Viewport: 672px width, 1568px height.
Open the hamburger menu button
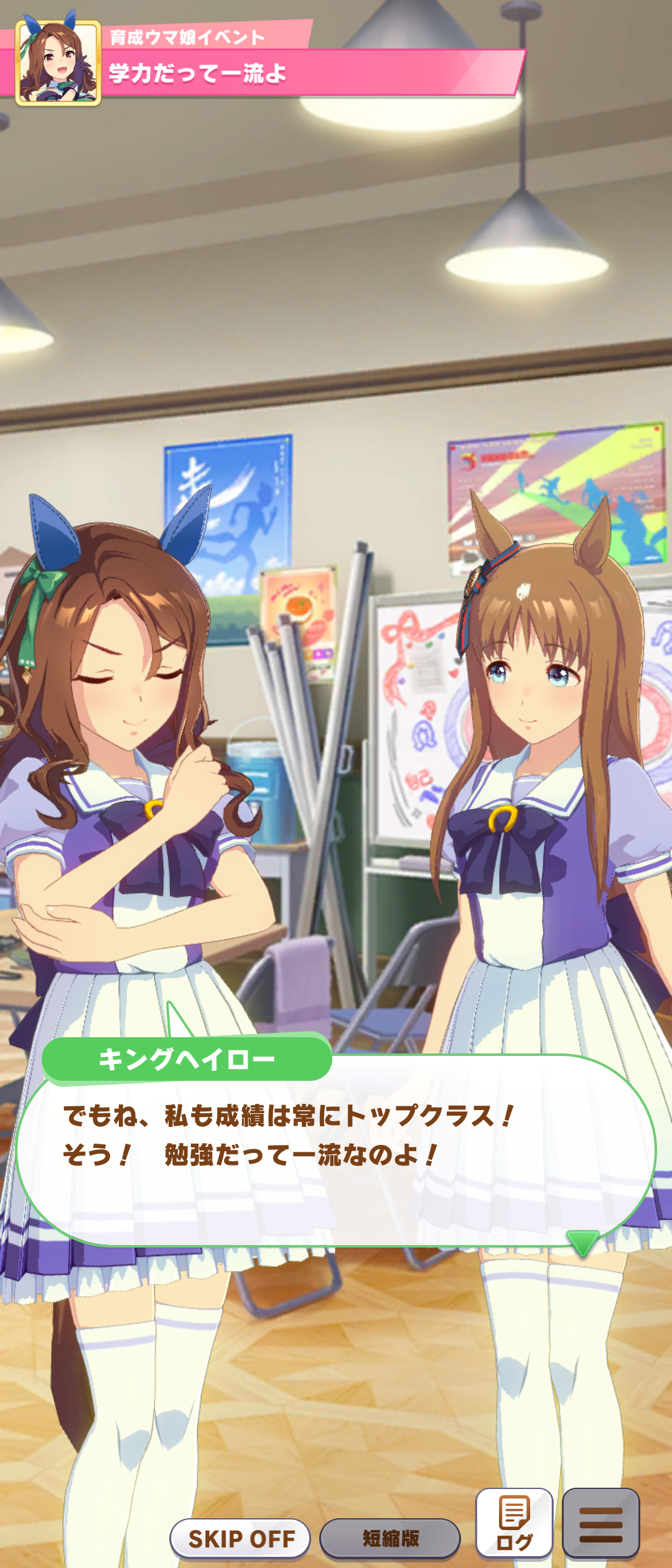pos(600,1523)
